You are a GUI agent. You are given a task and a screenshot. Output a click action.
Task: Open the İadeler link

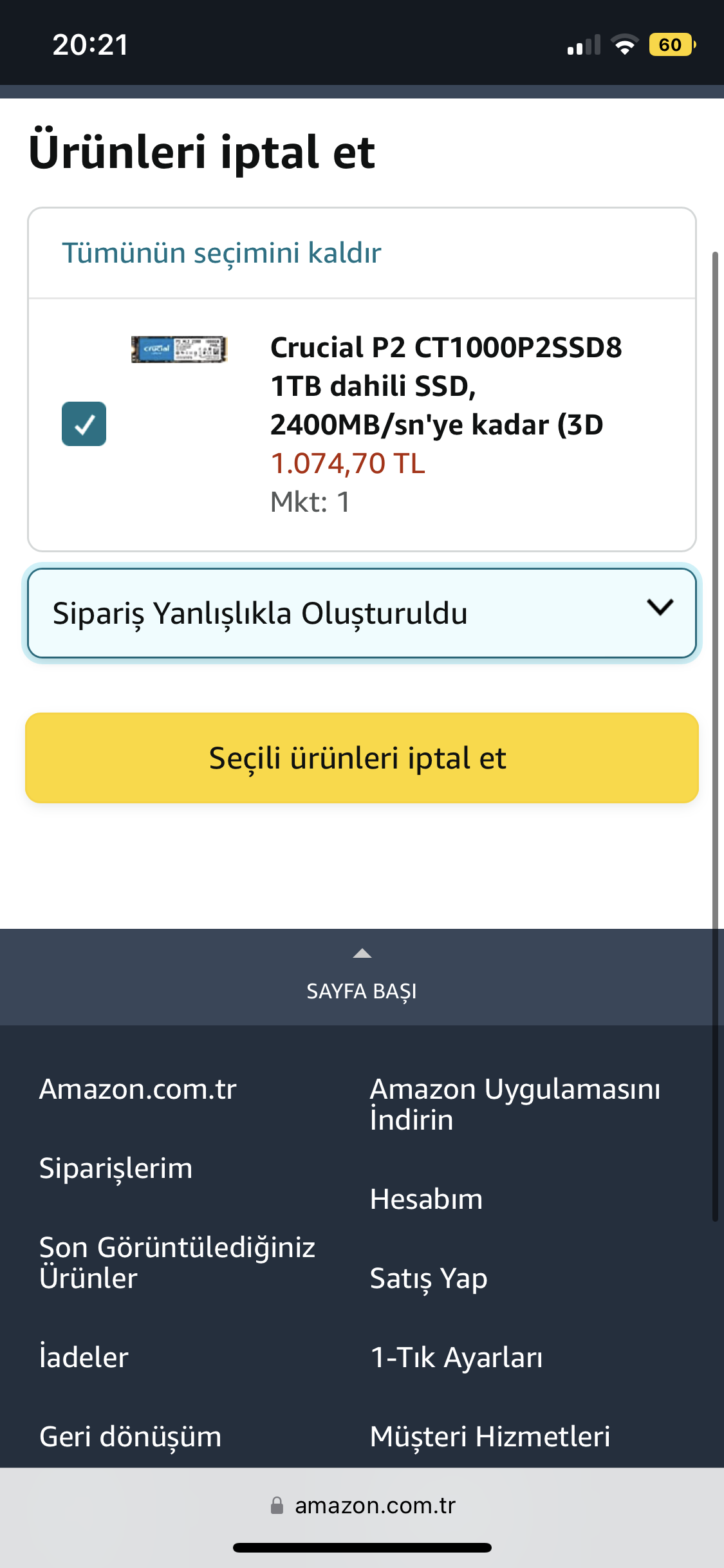tap(84, 1357)
